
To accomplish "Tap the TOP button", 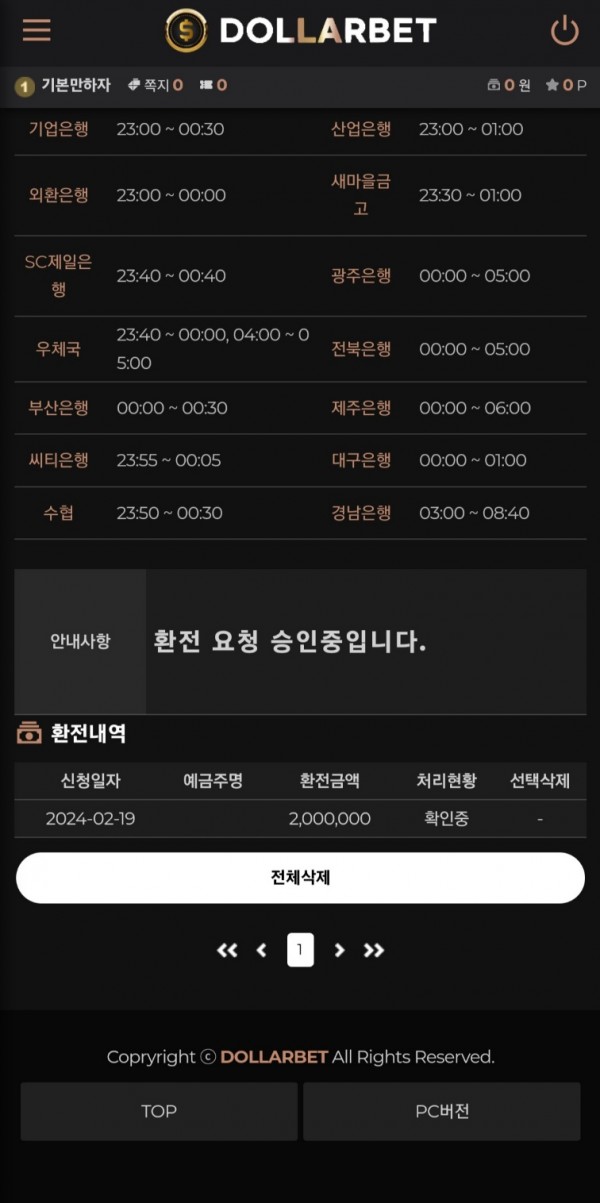I will pos(159,1111).
